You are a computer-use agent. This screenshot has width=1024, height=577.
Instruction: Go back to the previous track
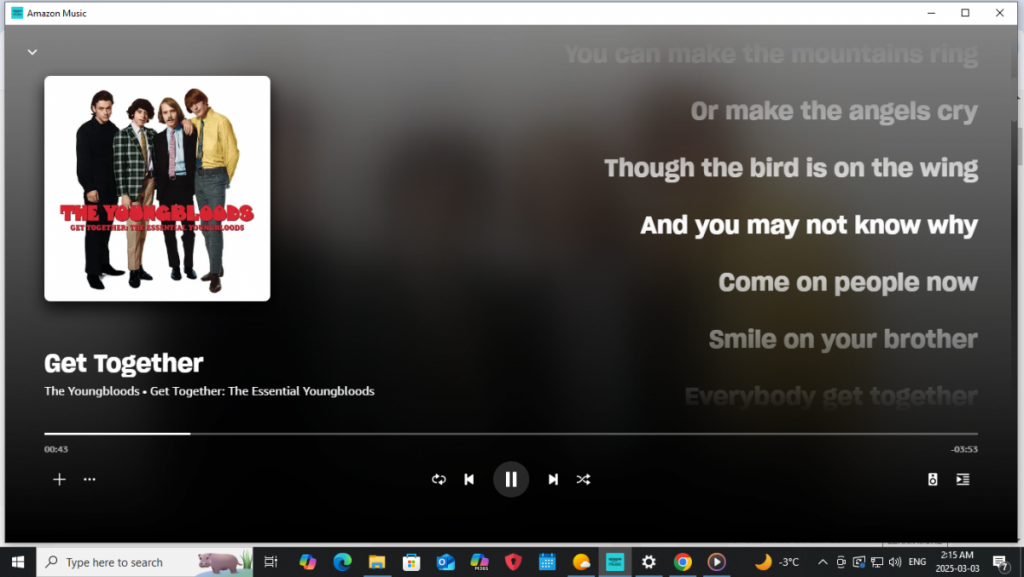469,479
